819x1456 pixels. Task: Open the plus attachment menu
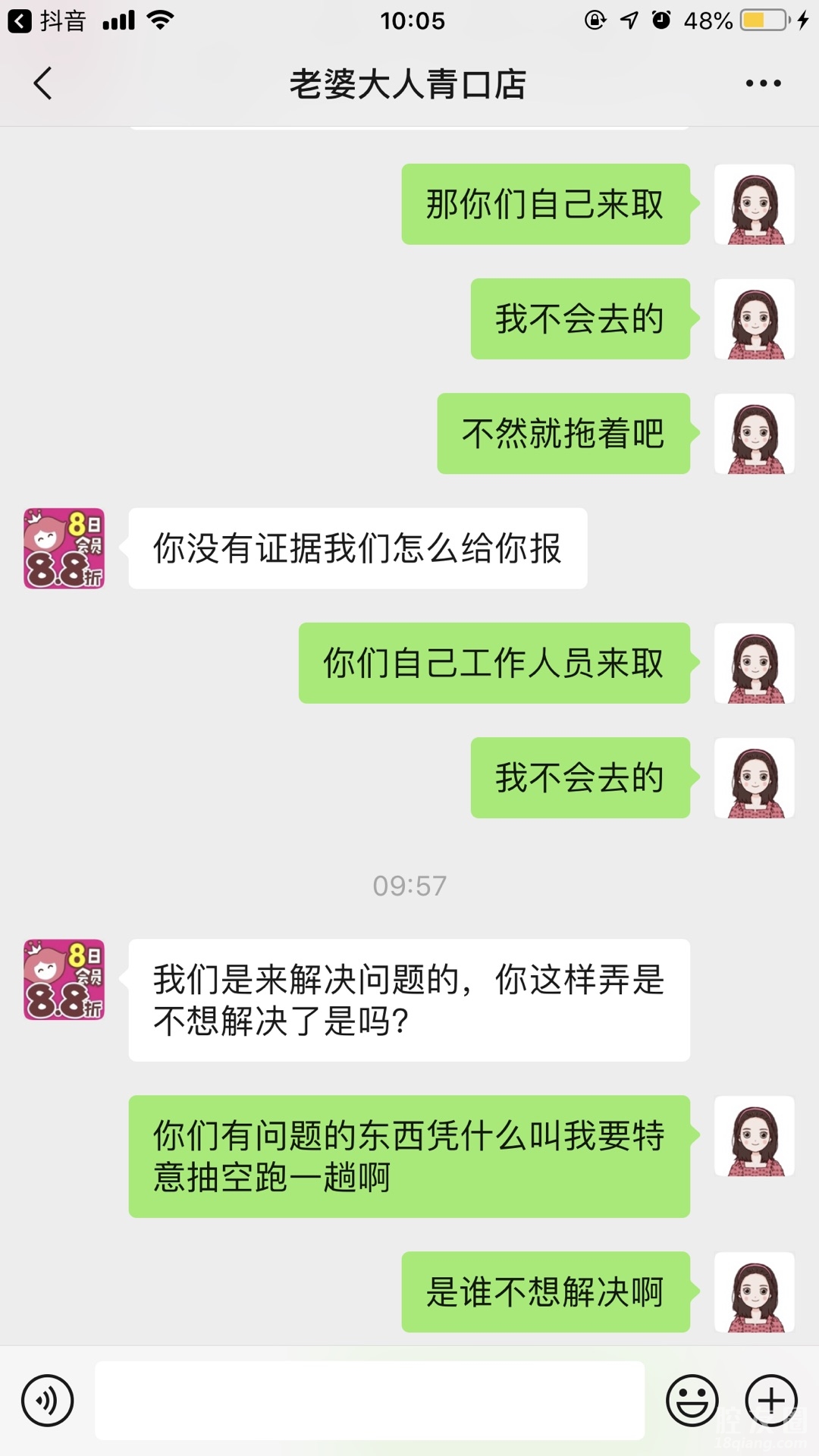(x=771, y=1401)
